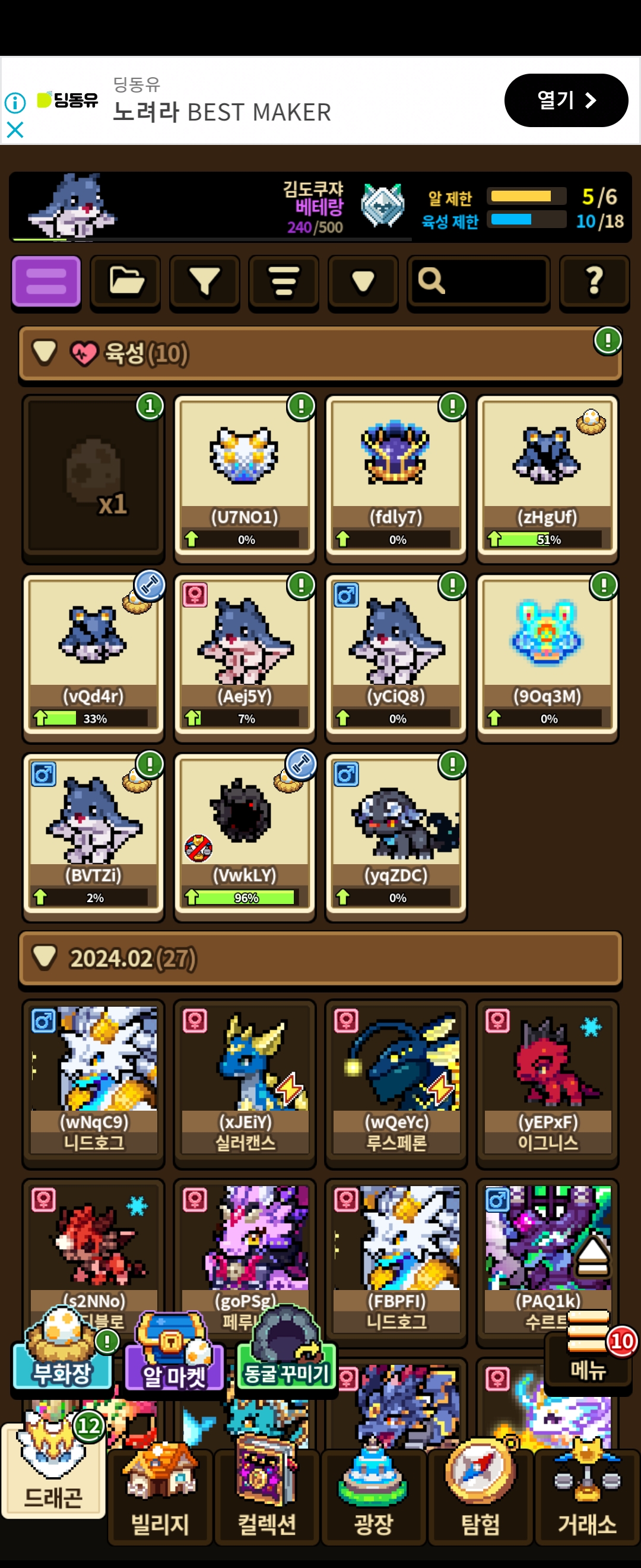Viewport: 641px width, 1568px height.
Task: Open the folder icon in the toolbar
Action: tap(125, 281)
